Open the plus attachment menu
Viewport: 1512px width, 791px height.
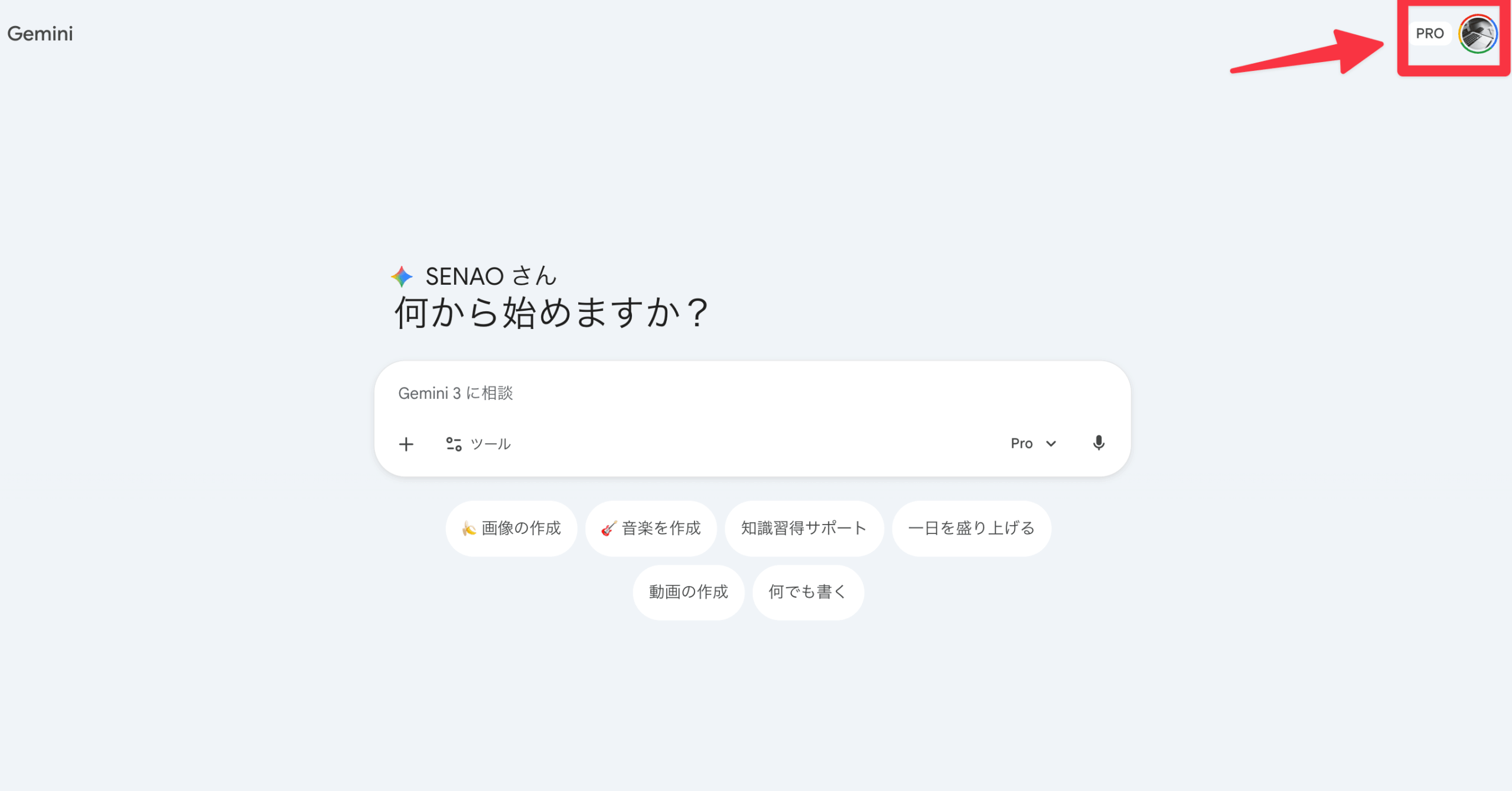(x=406, y=444)
